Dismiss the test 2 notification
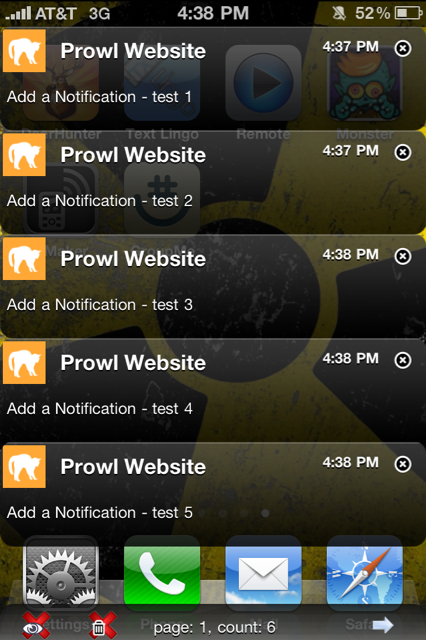 402,152
